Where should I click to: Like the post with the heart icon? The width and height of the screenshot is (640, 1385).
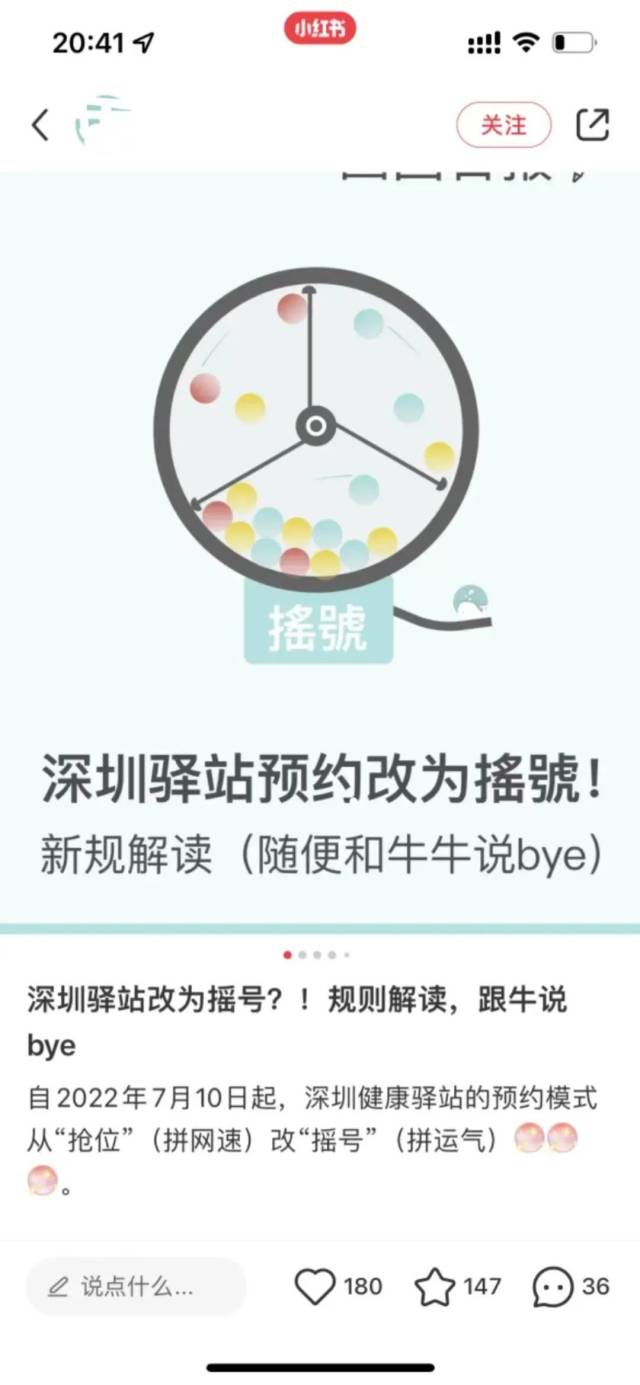point(315,1286)
